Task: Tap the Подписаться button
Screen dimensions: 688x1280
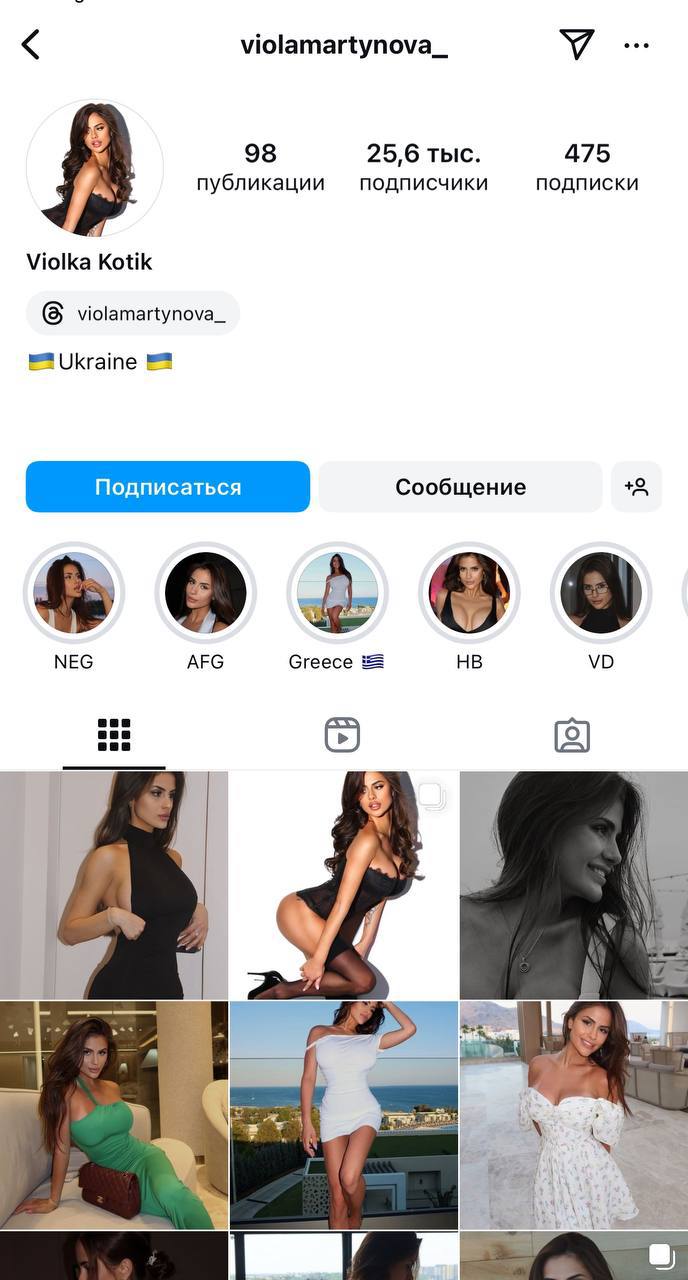Action: click(168, 487)
